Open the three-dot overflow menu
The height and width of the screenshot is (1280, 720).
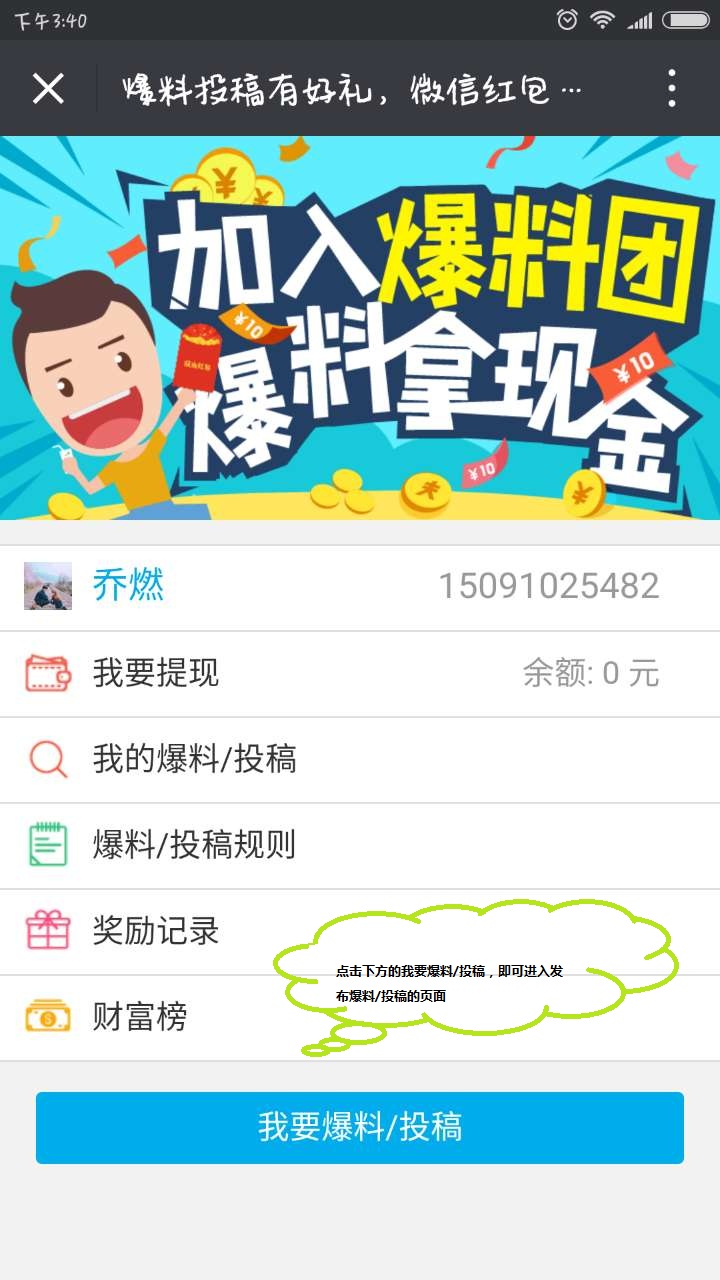point(672,89)
